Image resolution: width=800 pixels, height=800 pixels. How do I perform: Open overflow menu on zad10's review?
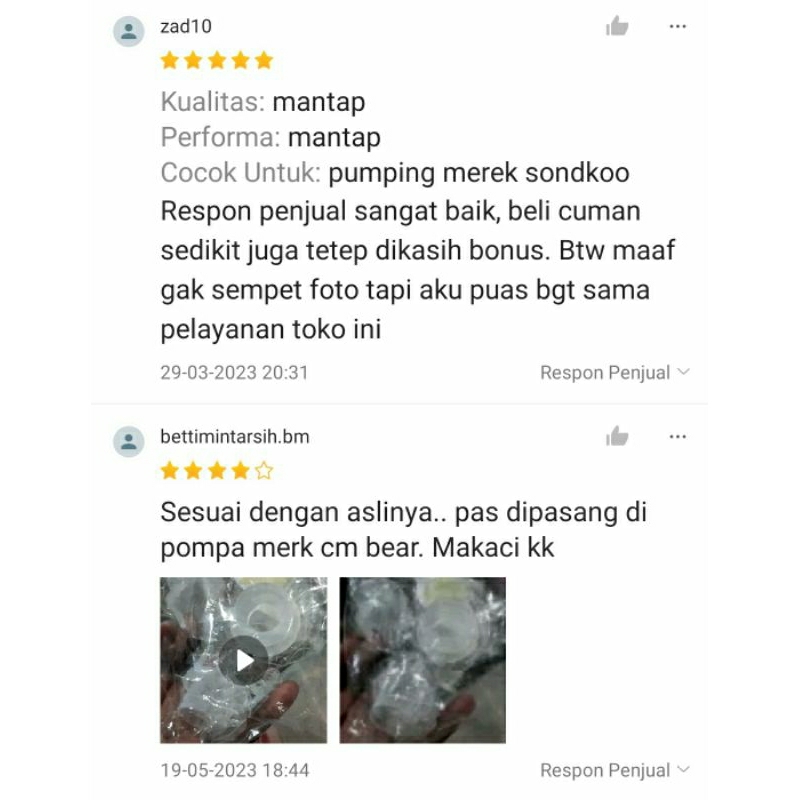coord(678,27)
